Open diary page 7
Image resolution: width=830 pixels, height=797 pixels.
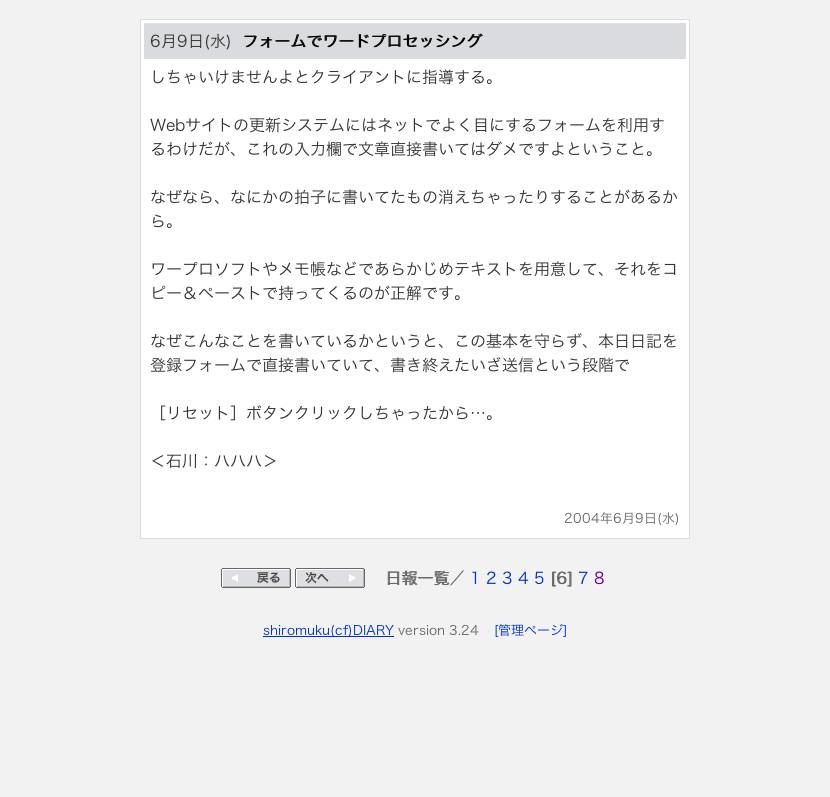point(583,578)
